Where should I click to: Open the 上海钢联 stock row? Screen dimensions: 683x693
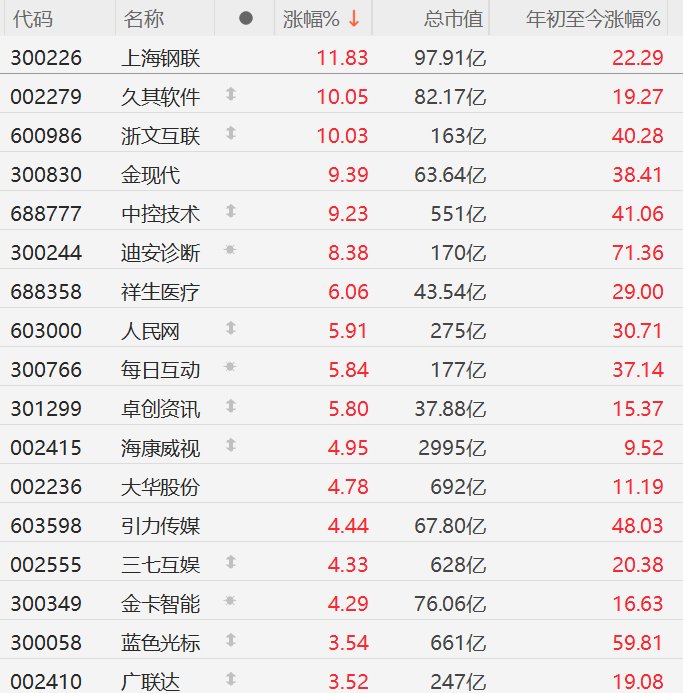160,58
